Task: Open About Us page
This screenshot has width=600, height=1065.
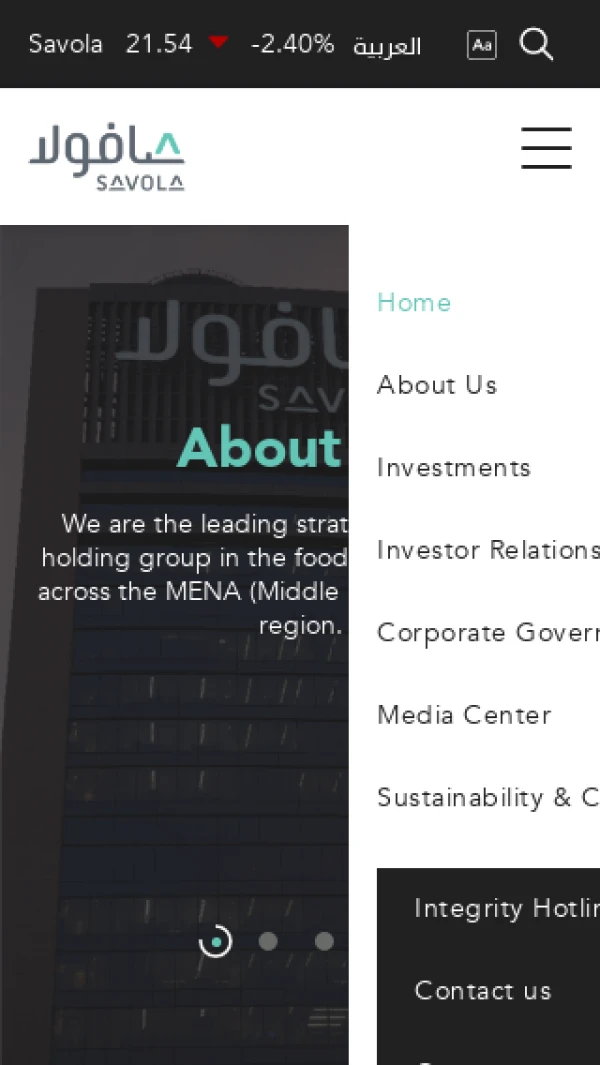Action: [x=437, y=385]
